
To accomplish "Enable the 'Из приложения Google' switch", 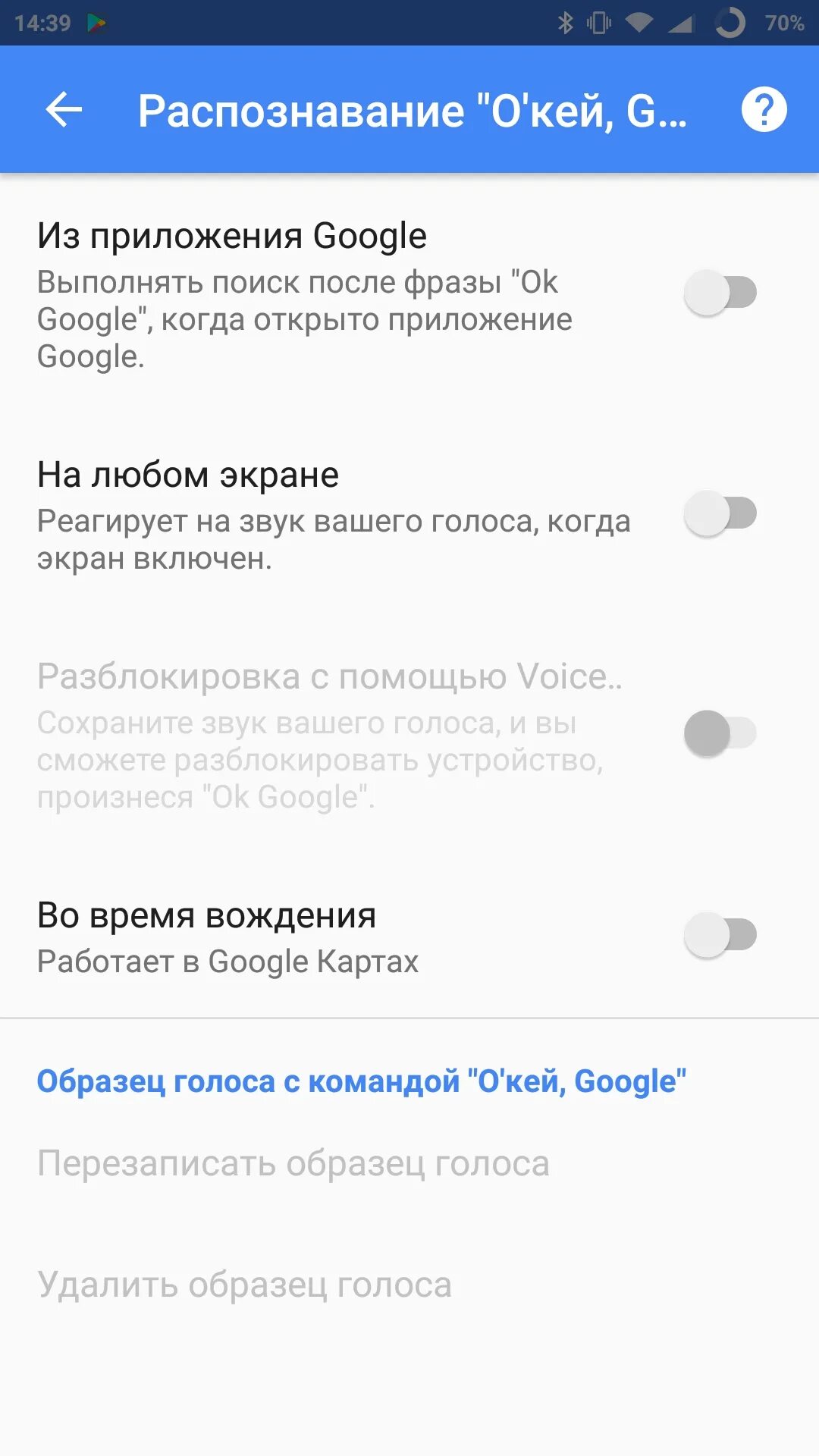I will point(719,292).
